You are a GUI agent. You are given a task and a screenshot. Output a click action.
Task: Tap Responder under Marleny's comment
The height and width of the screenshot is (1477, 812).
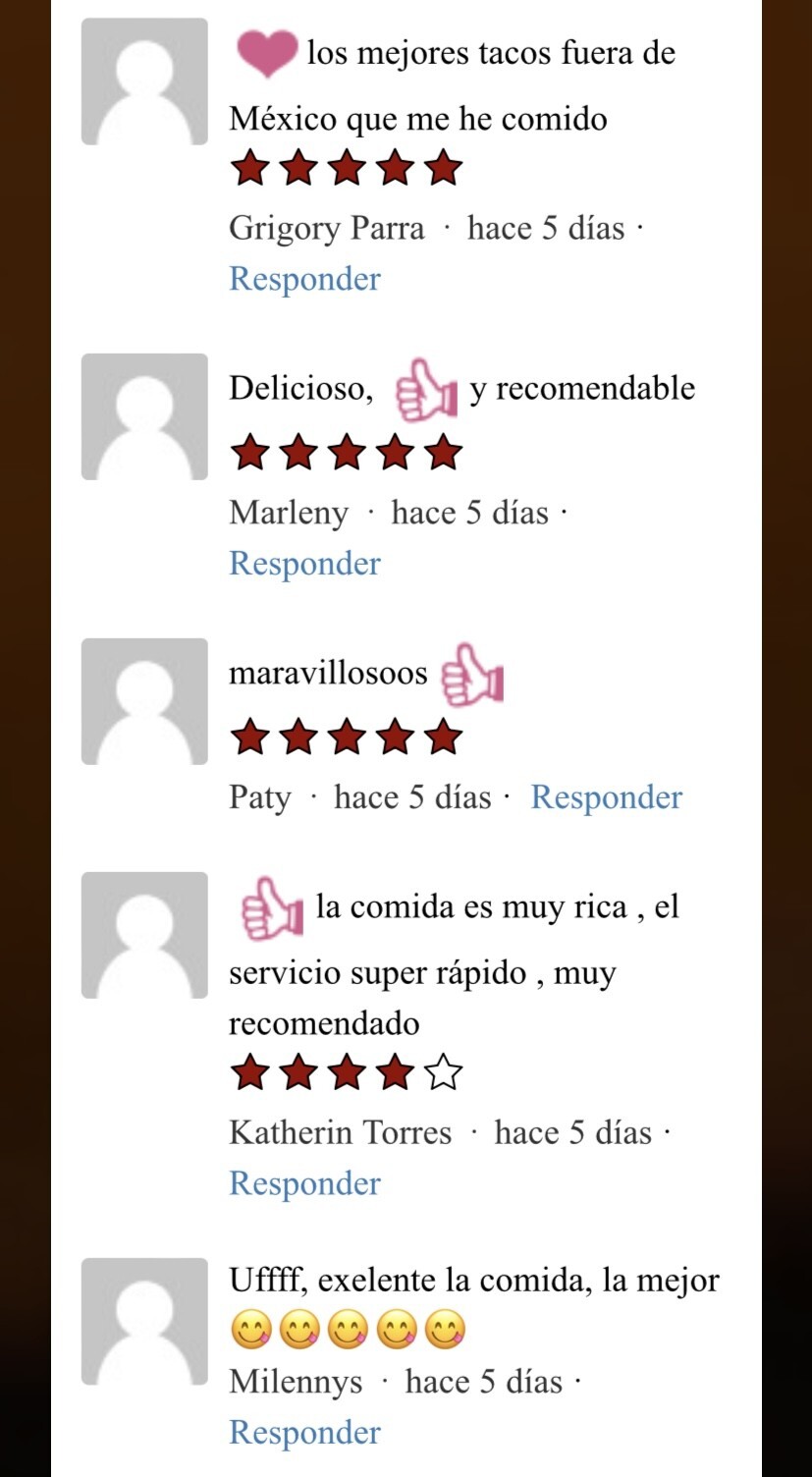click(304, 564)
